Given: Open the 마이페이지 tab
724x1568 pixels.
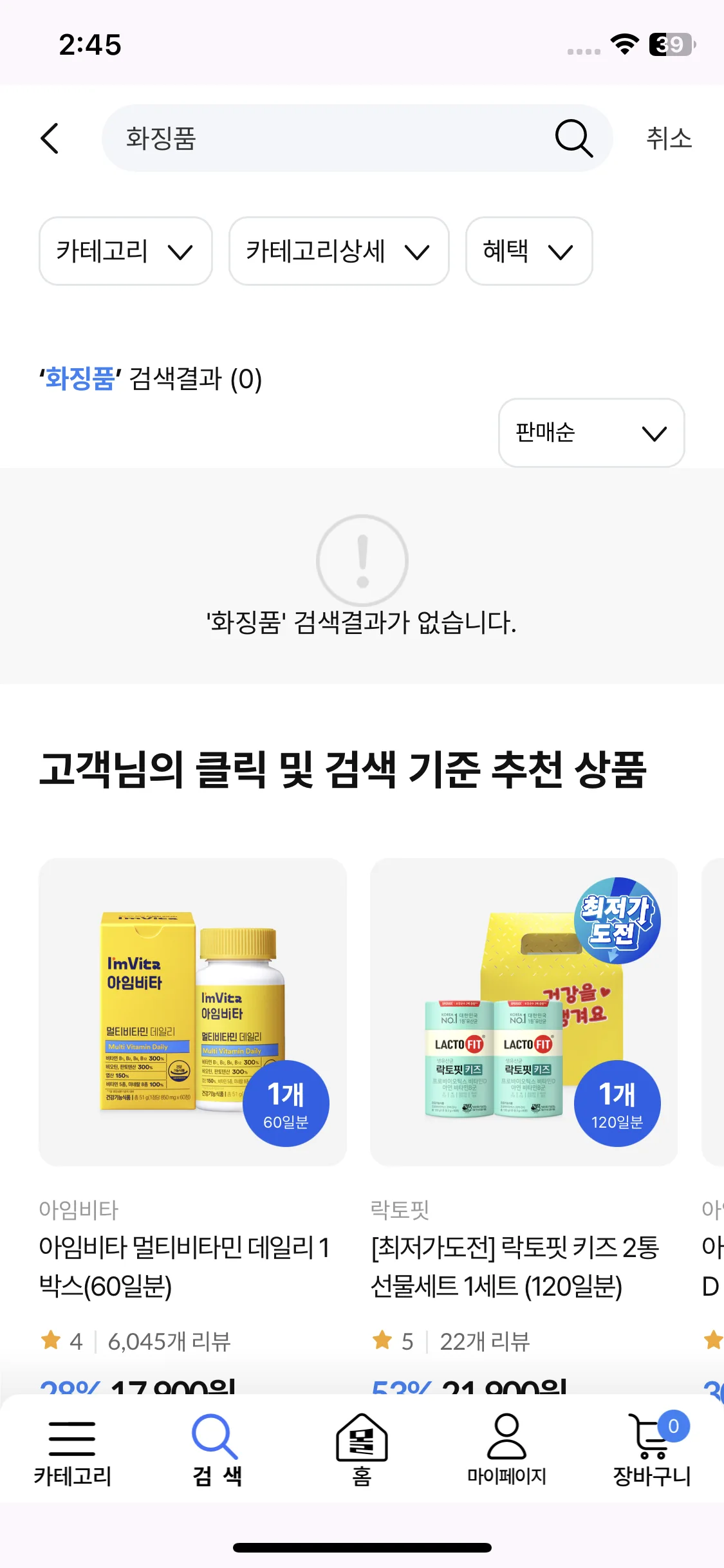Looking at the screenshot, I should (x=506, y=1450).
